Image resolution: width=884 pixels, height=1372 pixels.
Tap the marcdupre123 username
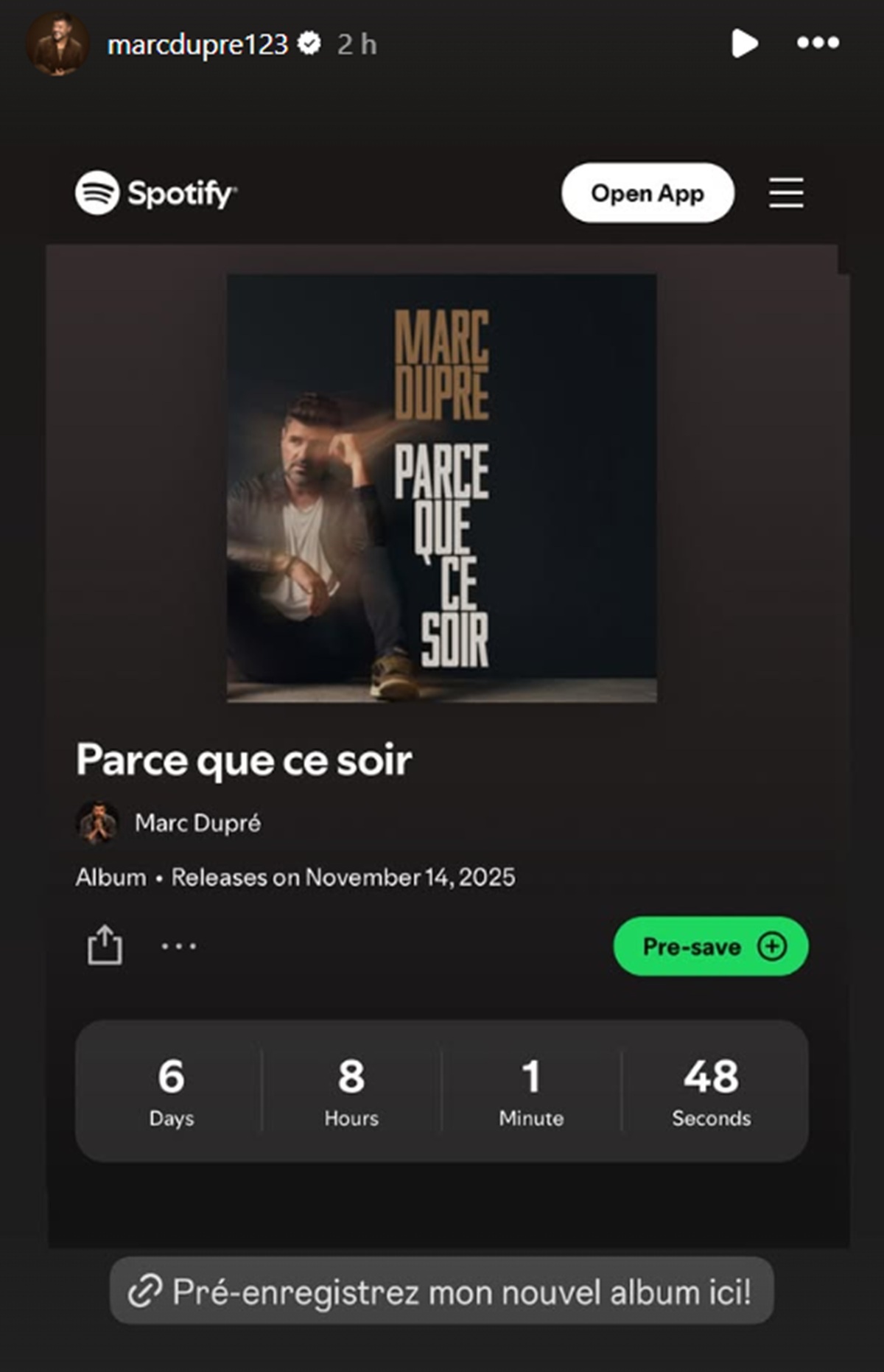click(x=197, y=45)
